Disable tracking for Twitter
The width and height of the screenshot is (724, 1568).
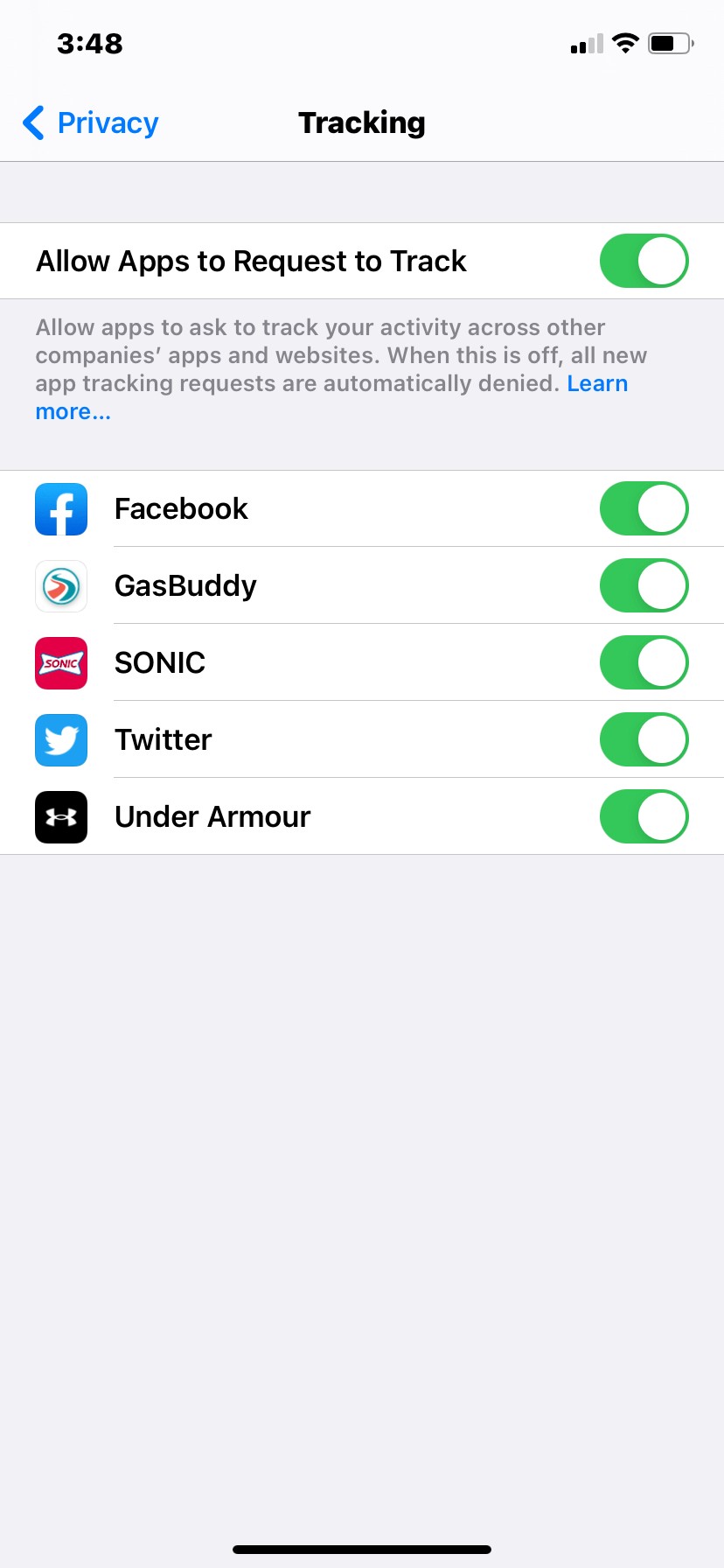click(644, 739)
